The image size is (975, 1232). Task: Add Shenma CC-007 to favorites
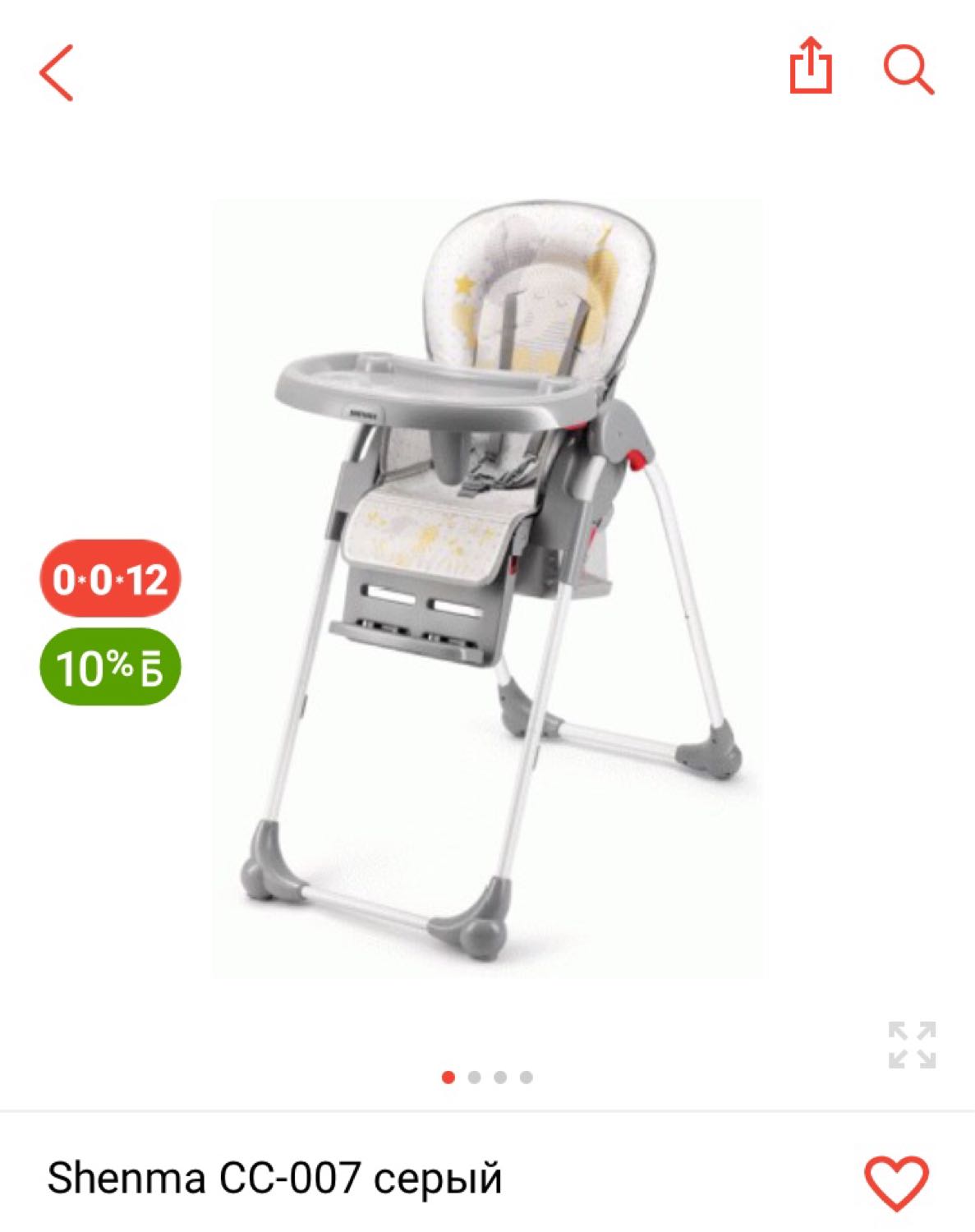point(896,1183)
